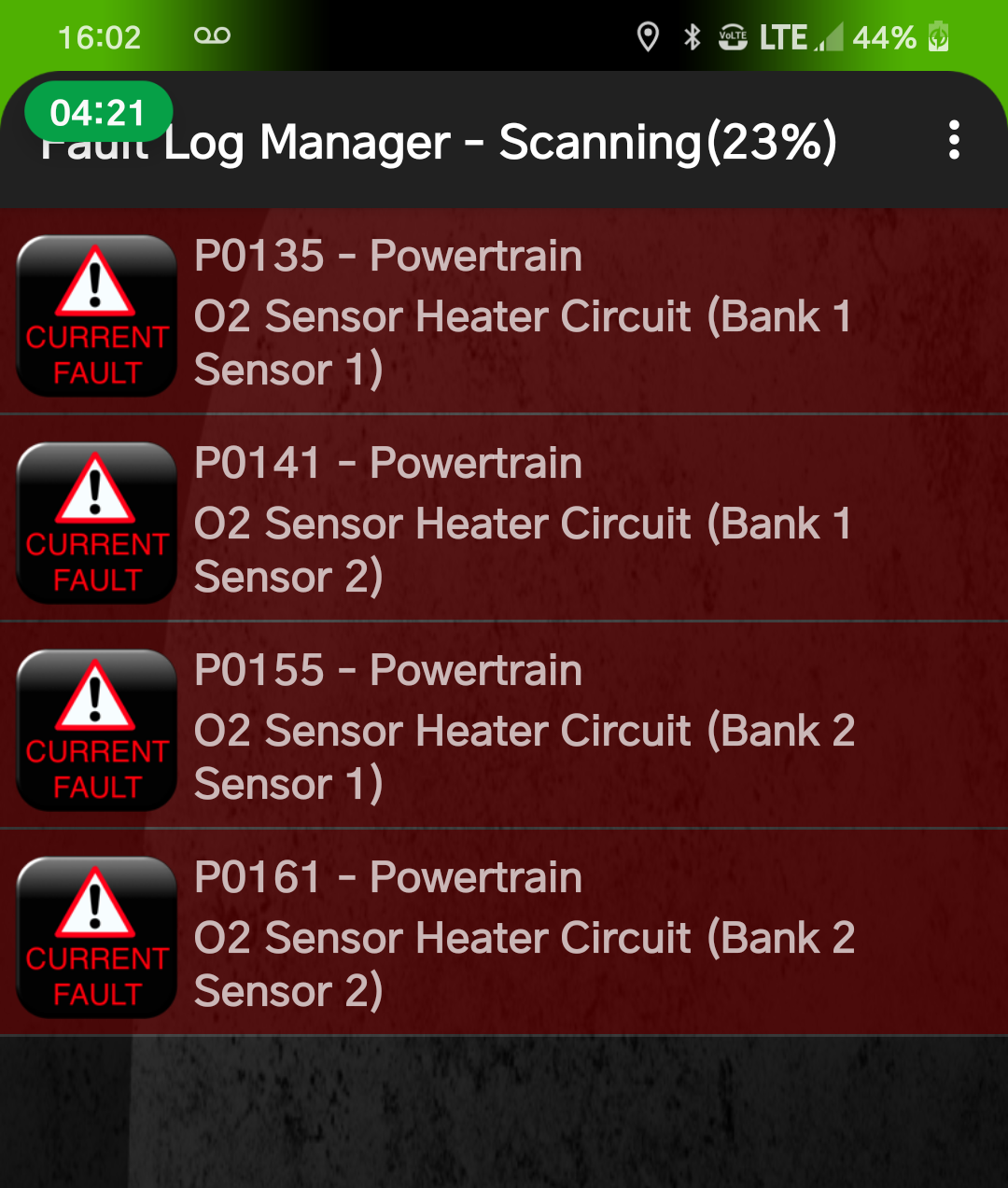The height and width of the screenshot is (1188, 1008).
Task: Open the overflow menu in the app bar
Action: 953,140
